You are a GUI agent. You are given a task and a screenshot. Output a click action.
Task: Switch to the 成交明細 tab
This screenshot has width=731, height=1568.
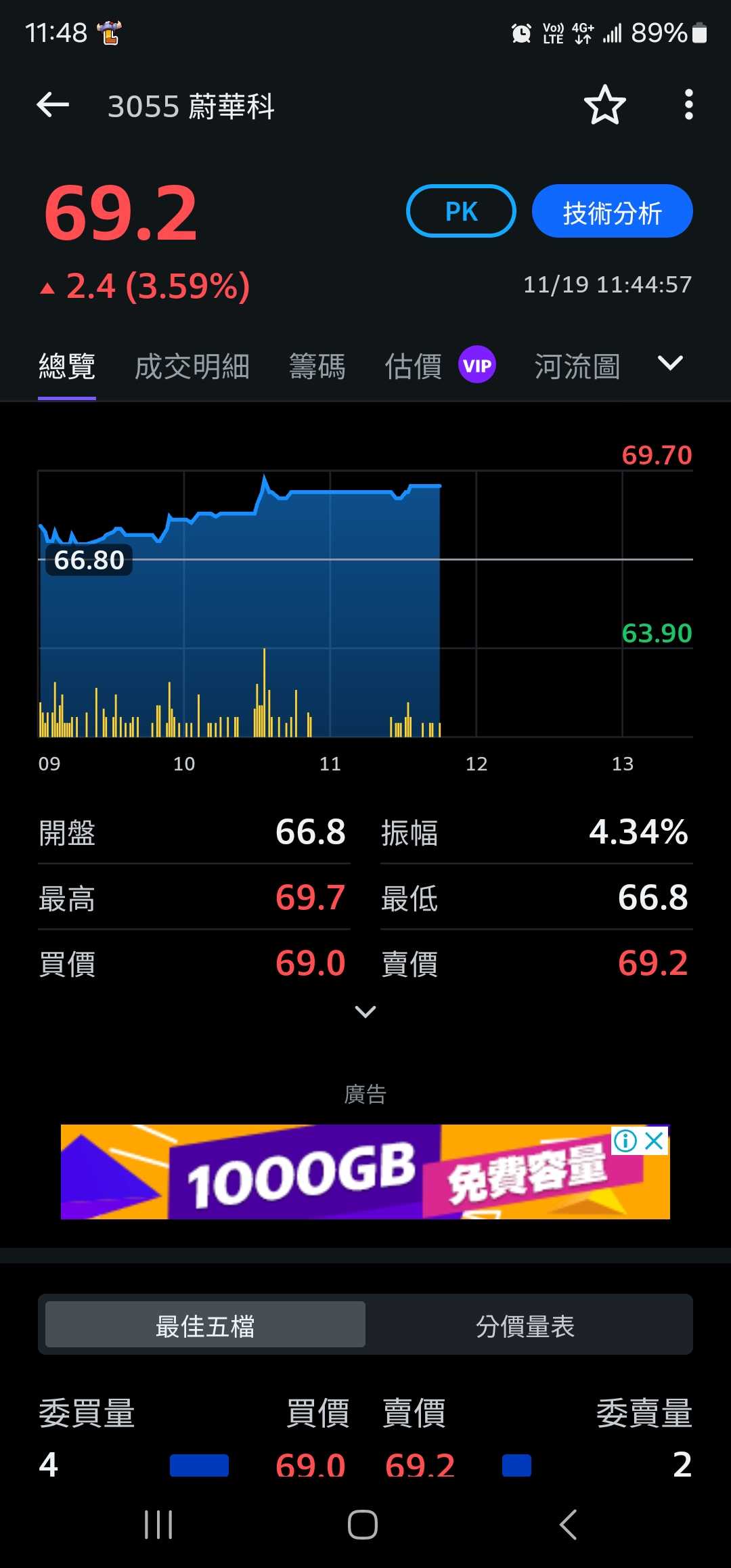[x=192, y=365]
